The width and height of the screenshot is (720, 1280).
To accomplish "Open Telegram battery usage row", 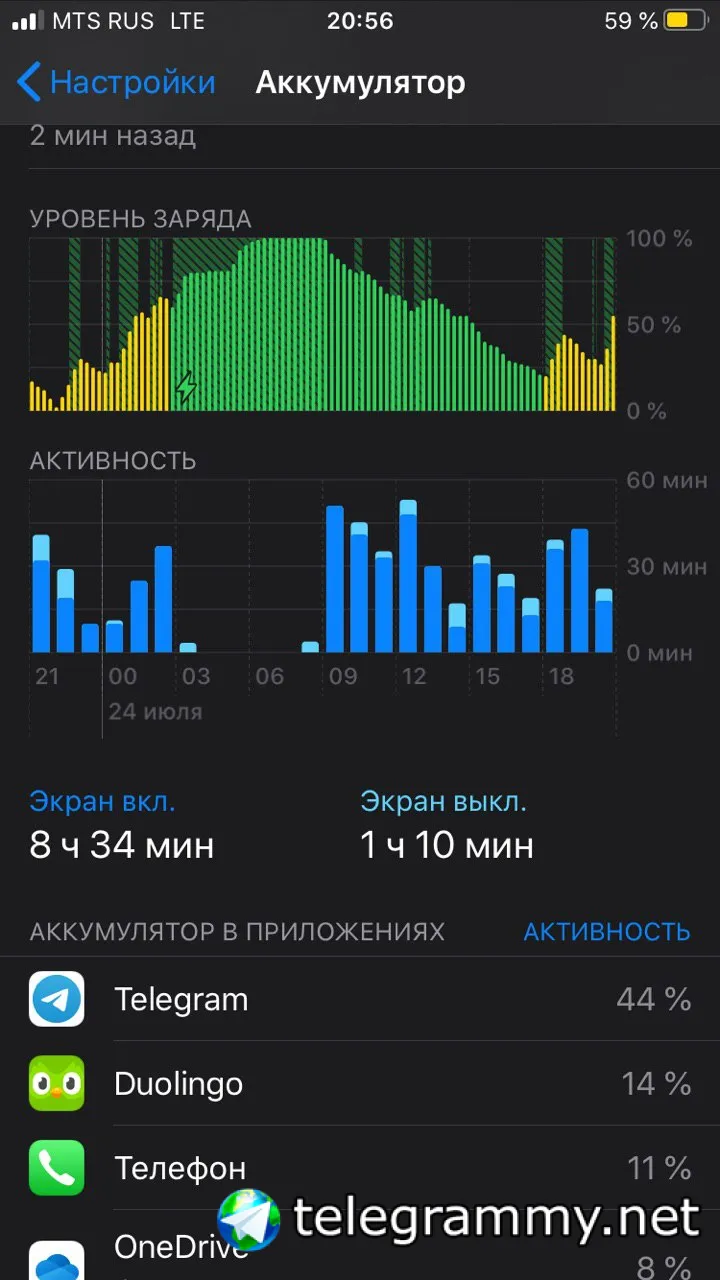I will pyautogui.click(x=360, y=999).
